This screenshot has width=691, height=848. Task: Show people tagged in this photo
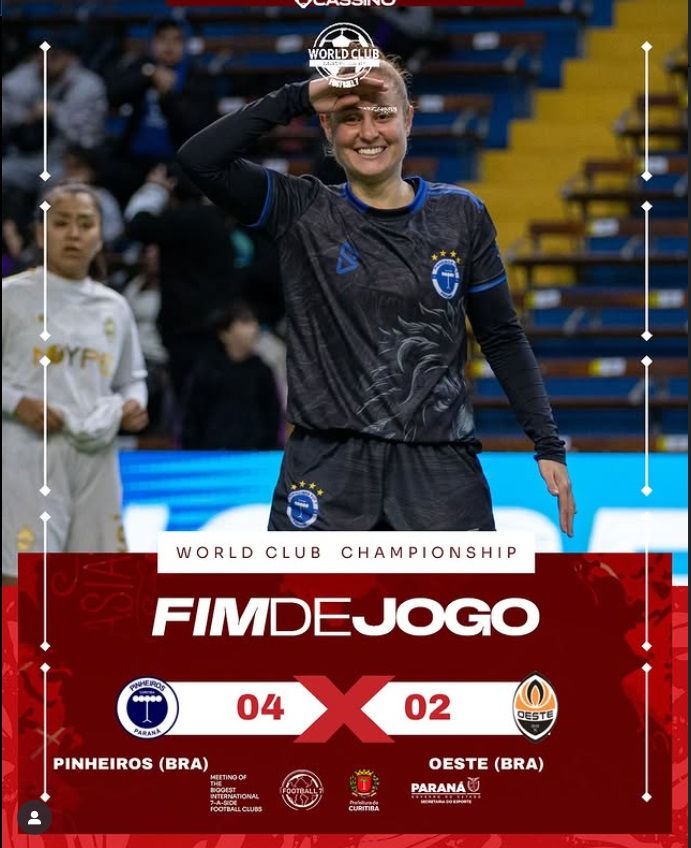coord(34,817)
